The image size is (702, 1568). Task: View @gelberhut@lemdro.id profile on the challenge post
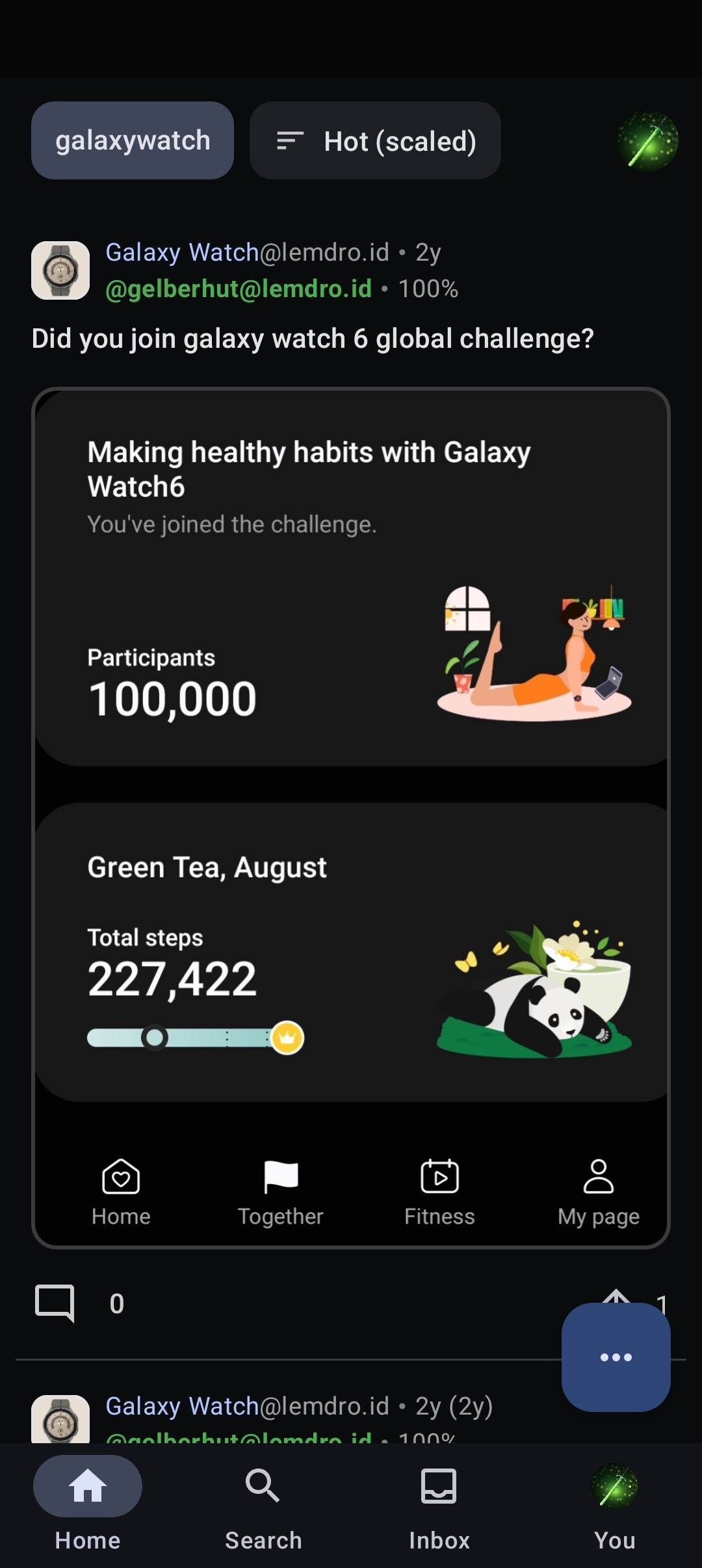239,289
